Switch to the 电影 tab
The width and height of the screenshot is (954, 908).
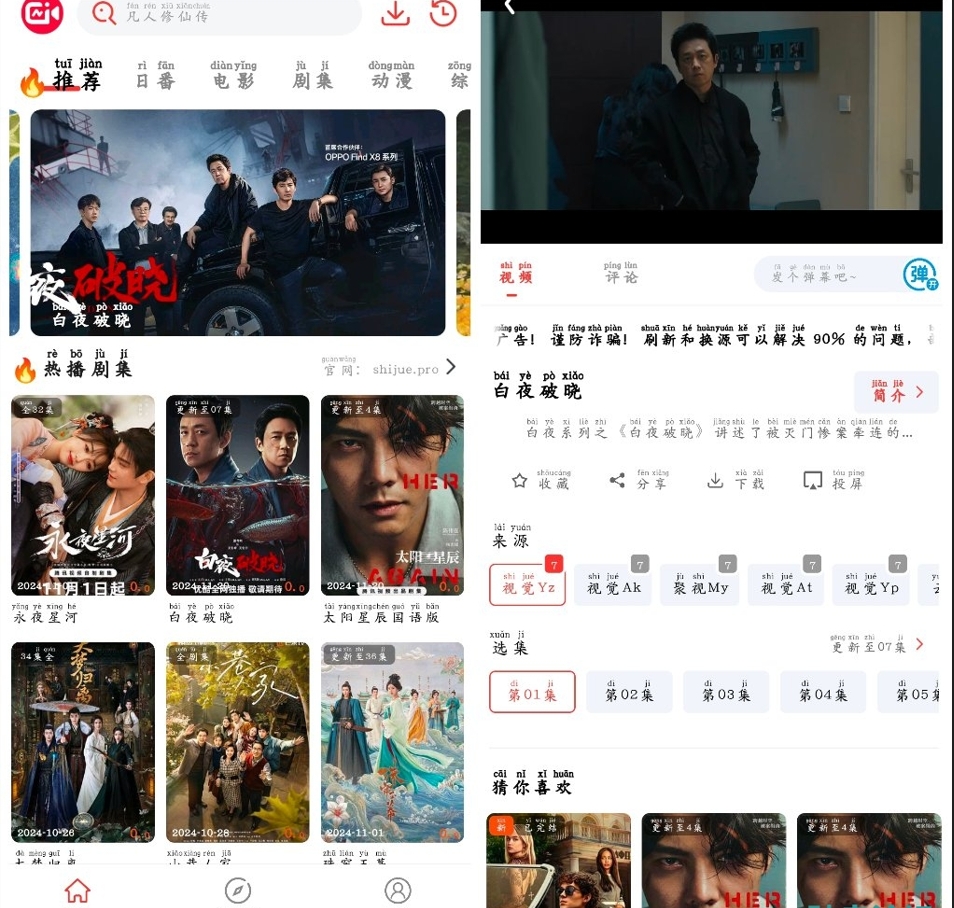click(x=233, y=76)
